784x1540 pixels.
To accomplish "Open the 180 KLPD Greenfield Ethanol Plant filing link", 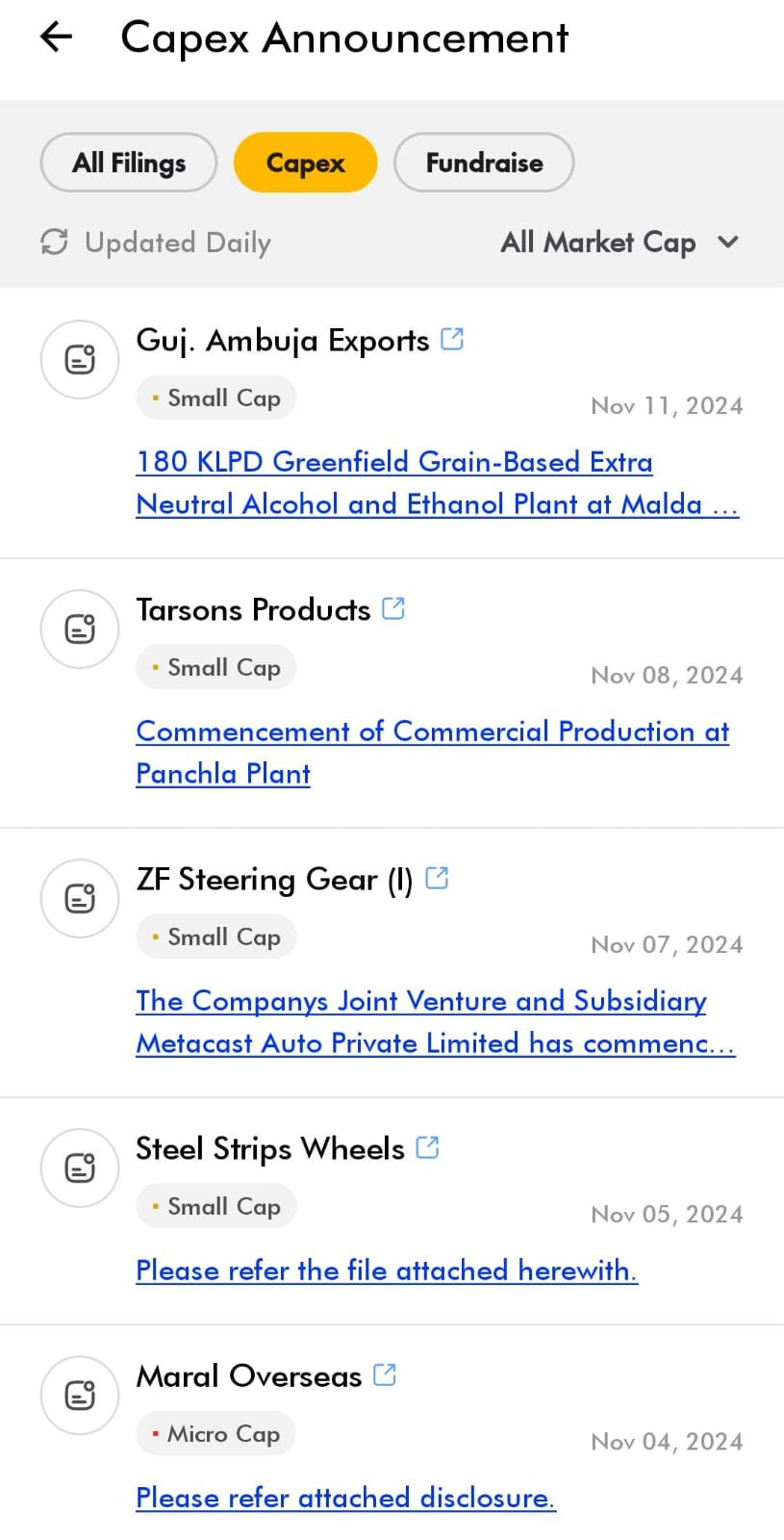I will [x=438, y=482].
